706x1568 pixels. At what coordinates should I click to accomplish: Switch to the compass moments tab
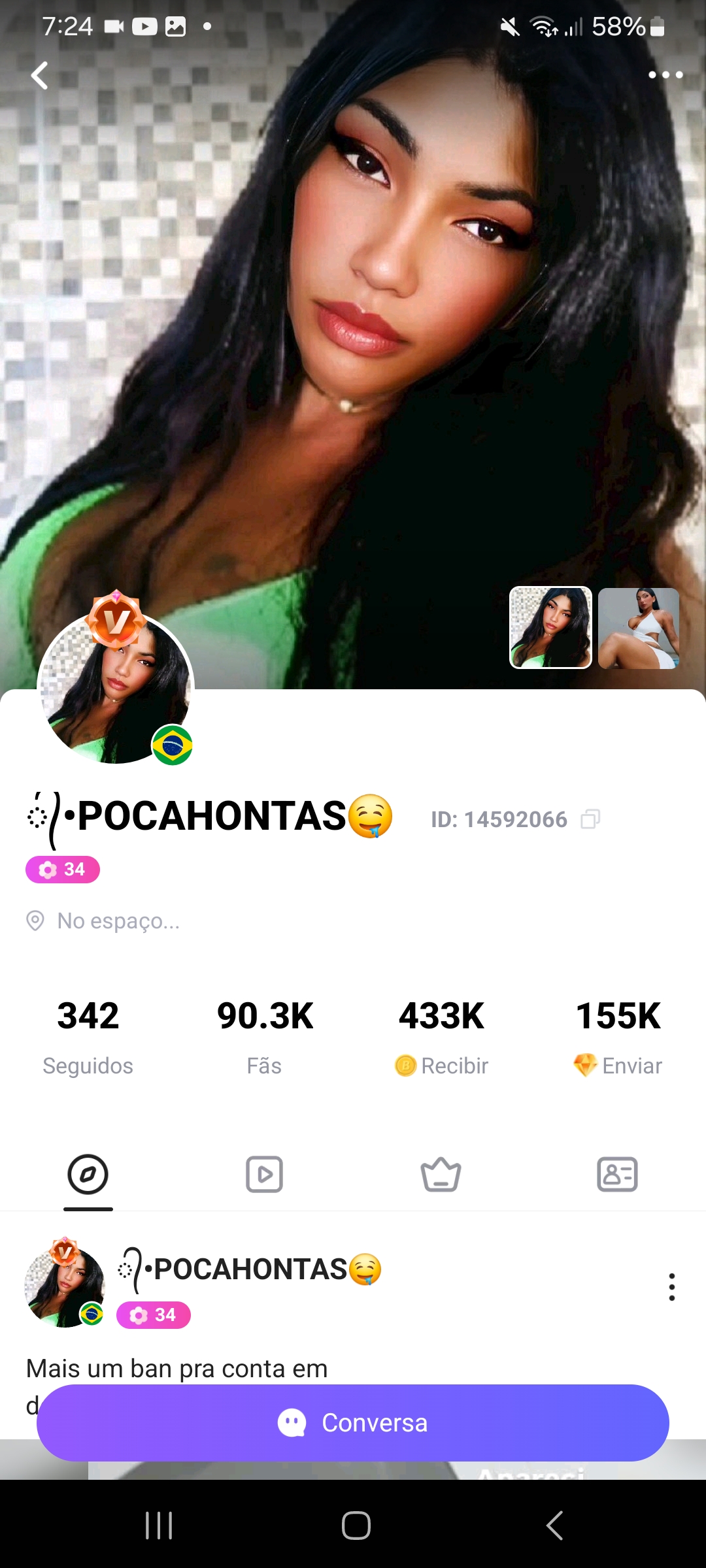pos(88,1175)
